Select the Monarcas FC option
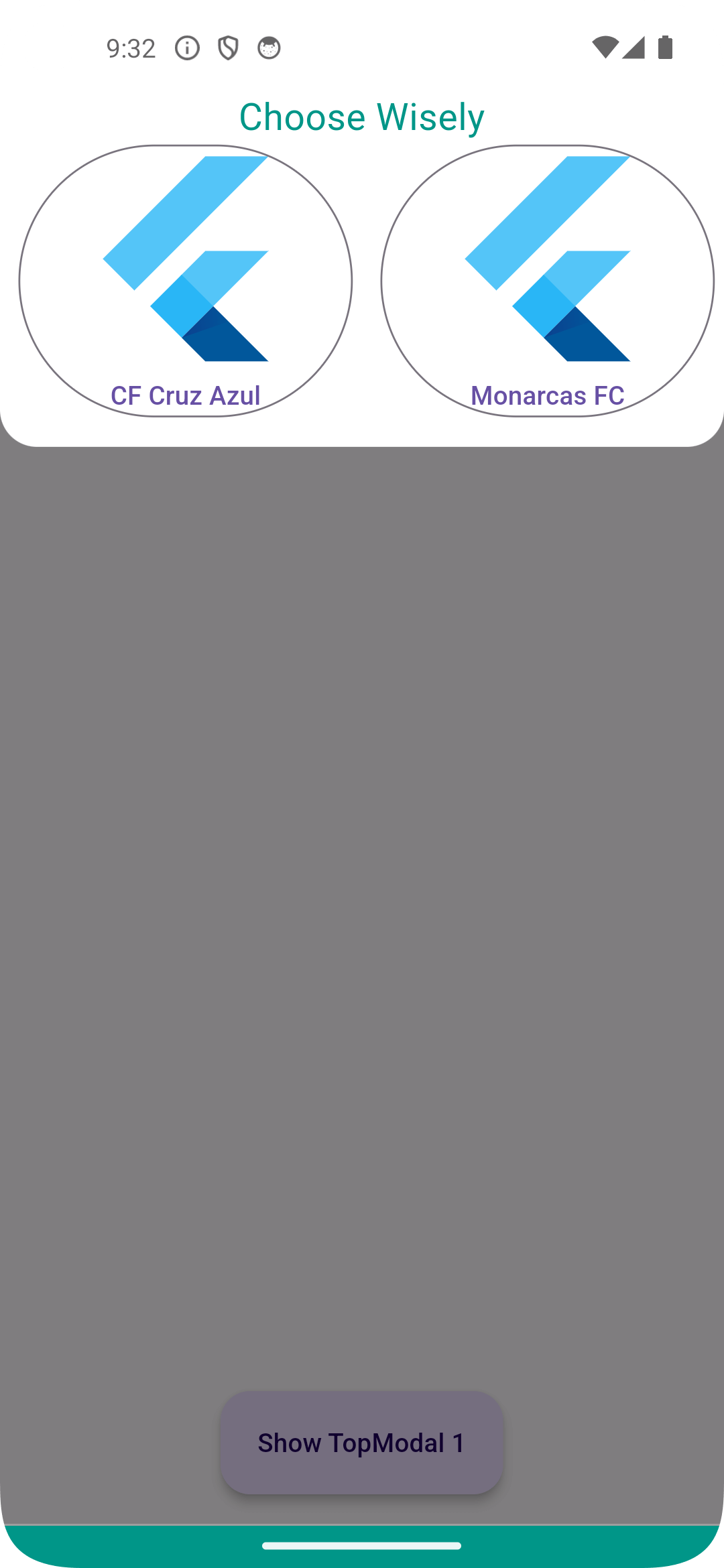The height and width of the screenshot is (1568, 724). pos(548,281)
